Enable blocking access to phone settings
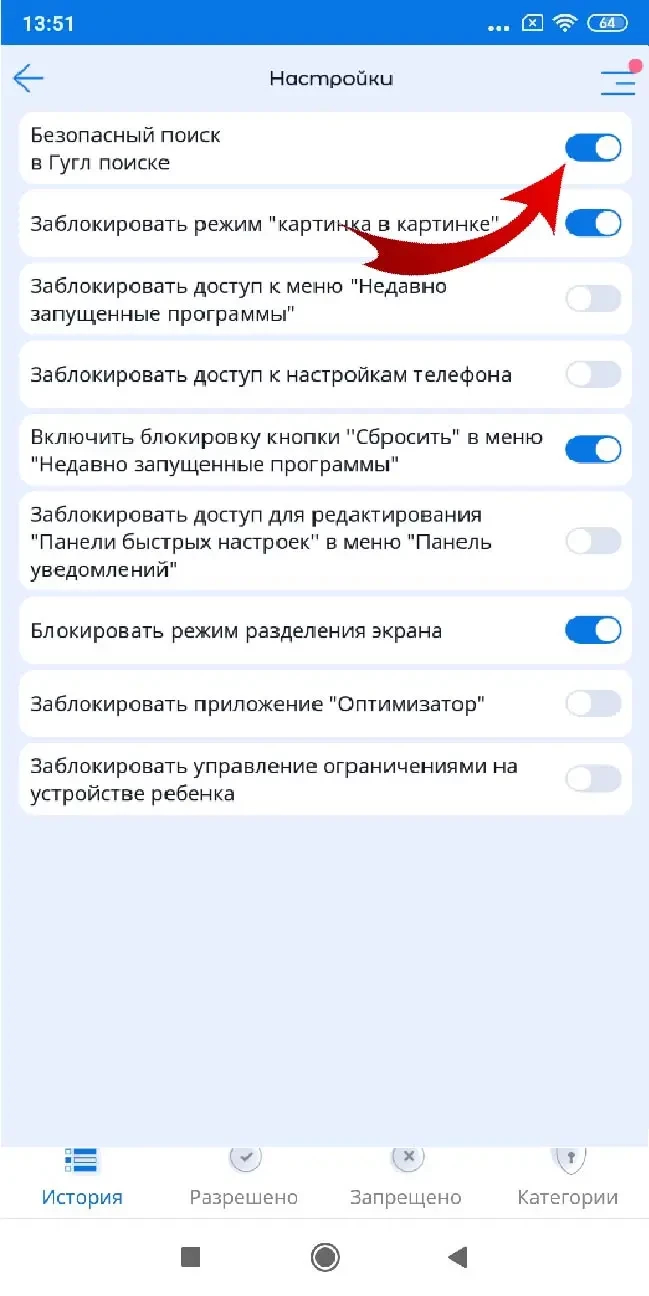 click(593, 375)
